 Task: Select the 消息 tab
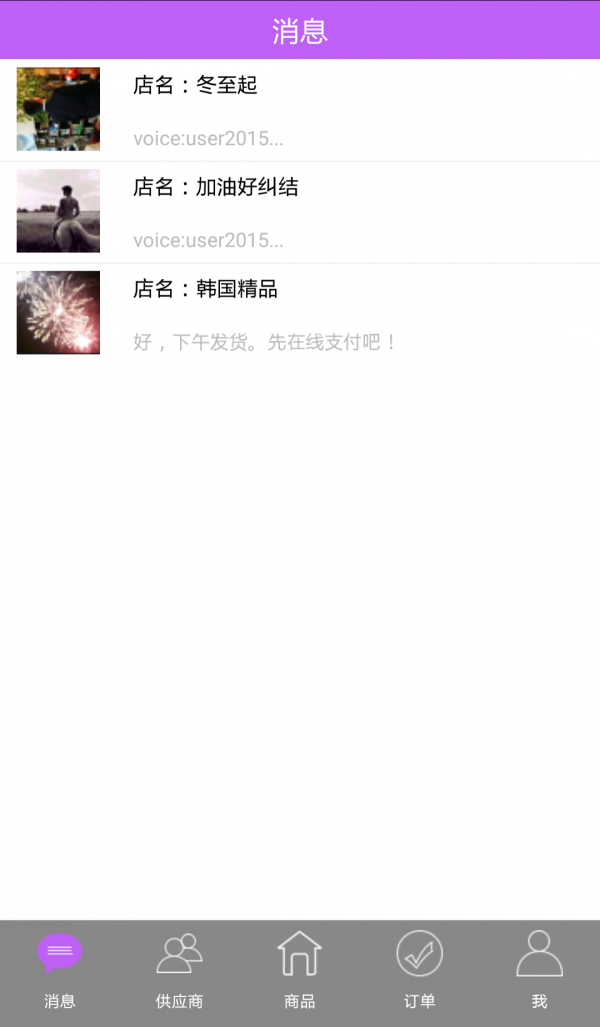tap(60, 970)
